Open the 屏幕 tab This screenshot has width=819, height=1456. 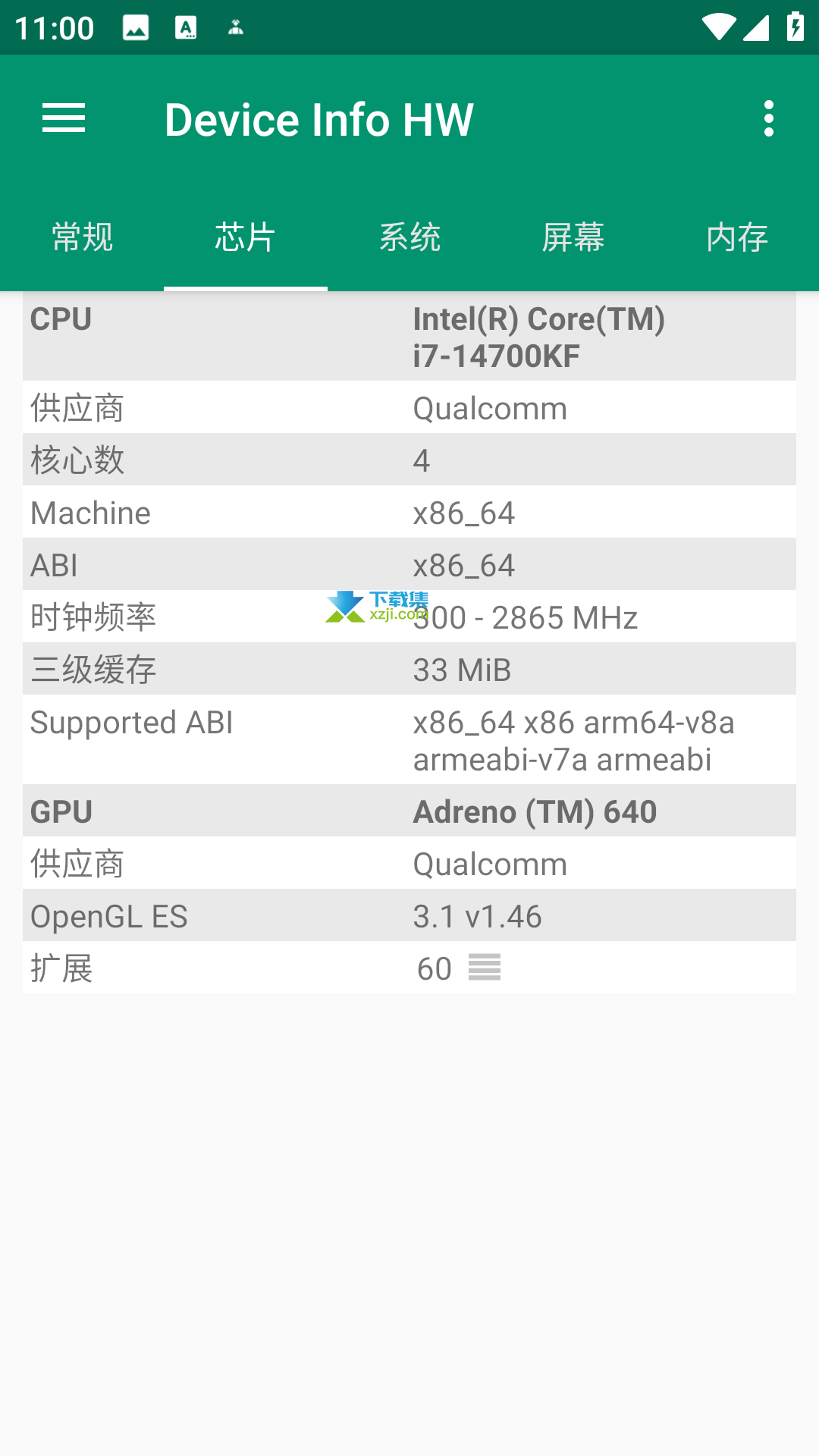pos(573,237)
